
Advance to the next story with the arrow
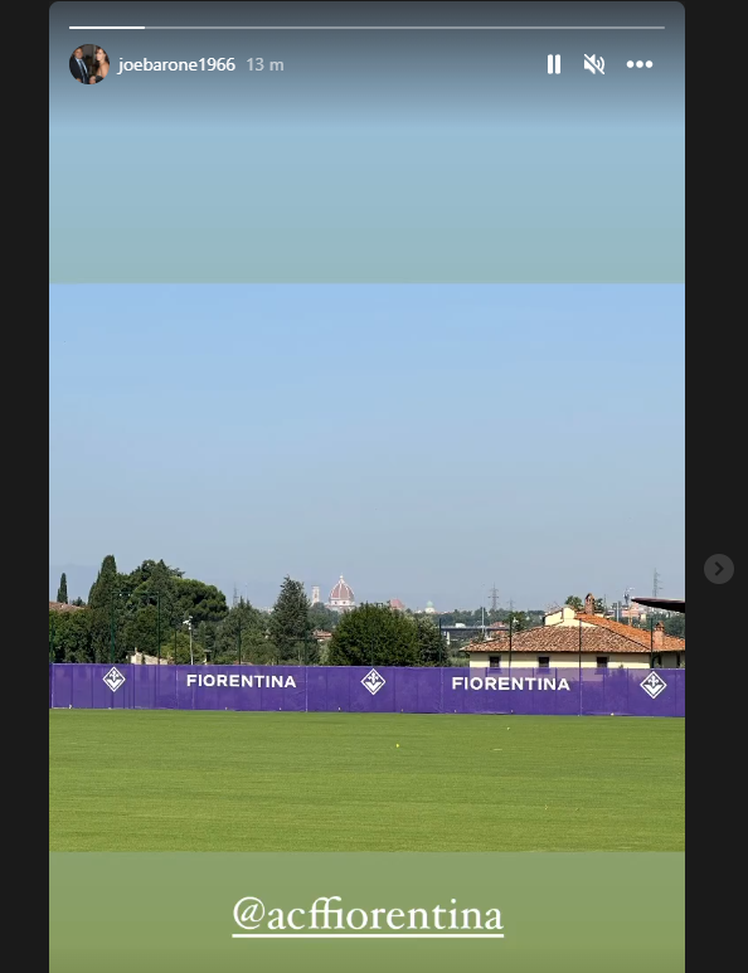coord(718,569)
